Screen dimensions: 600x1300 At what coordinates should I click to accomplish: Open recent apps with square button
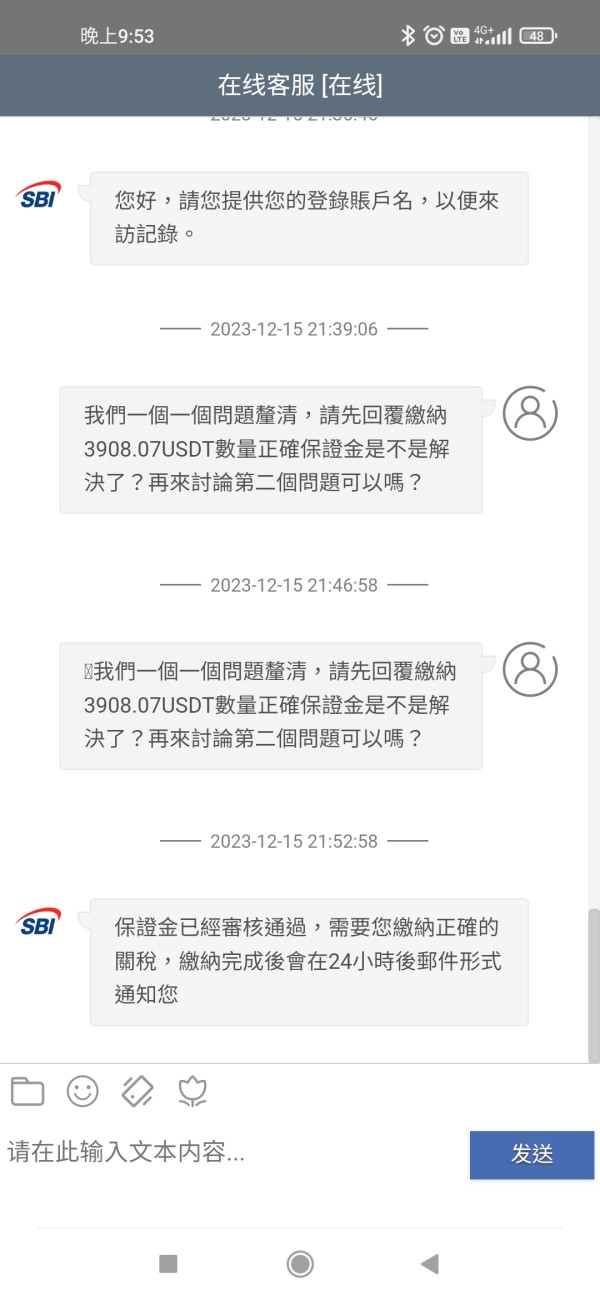(x=168, y=1264)
